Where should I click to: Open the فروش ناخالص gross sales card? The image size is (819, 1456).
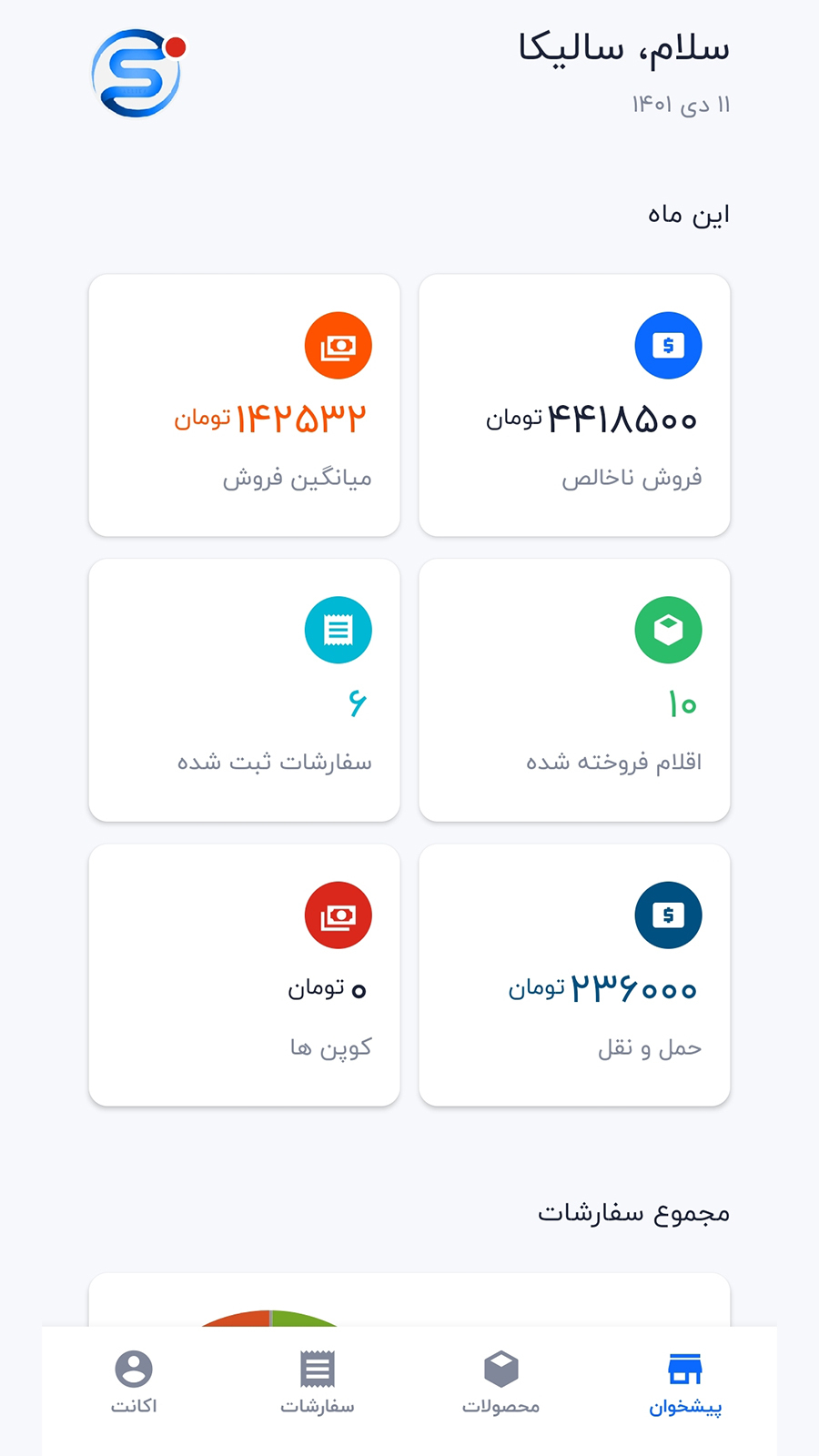573,407
